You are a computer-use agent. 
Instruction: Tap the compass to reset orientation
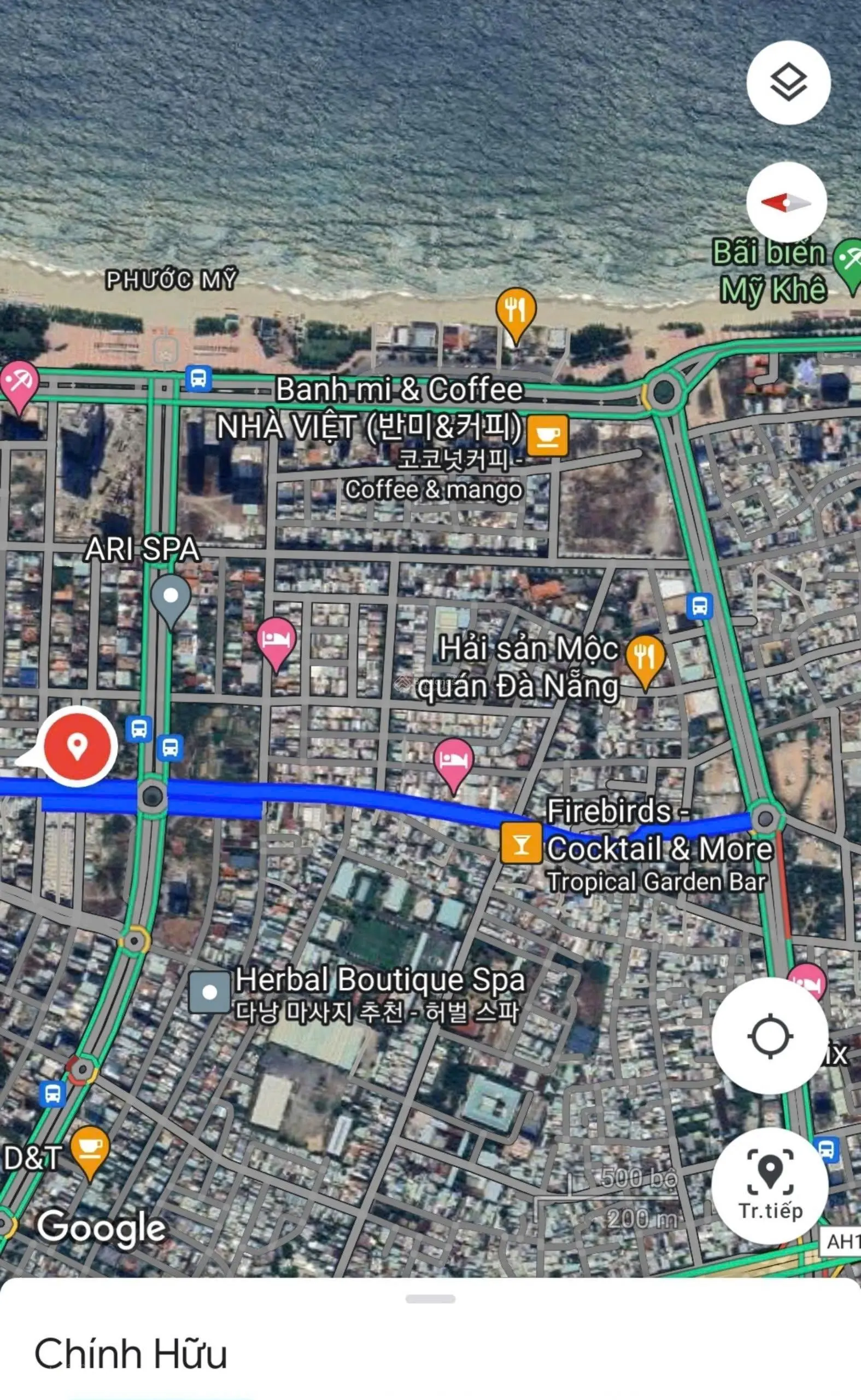pyautogui.click(x=787, y=202)
